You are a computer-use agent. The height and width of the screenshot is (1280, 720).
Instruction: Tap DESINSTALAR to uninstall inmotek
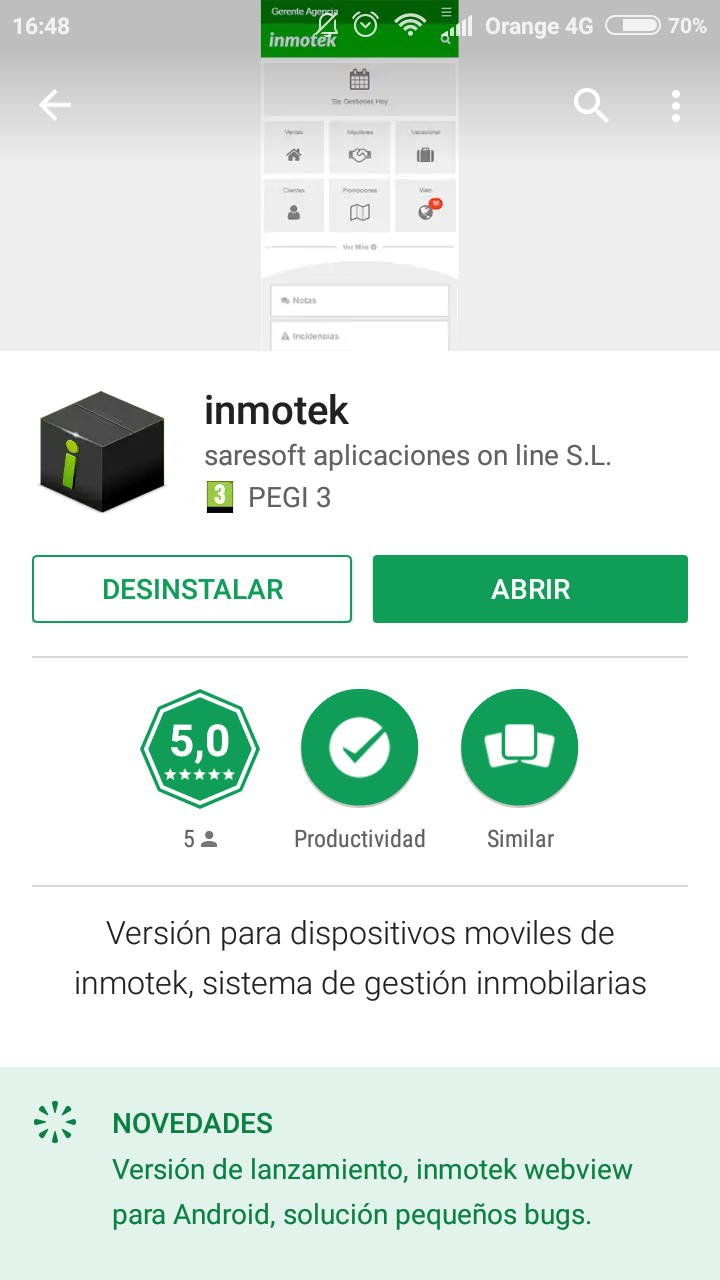coord(192,589)
